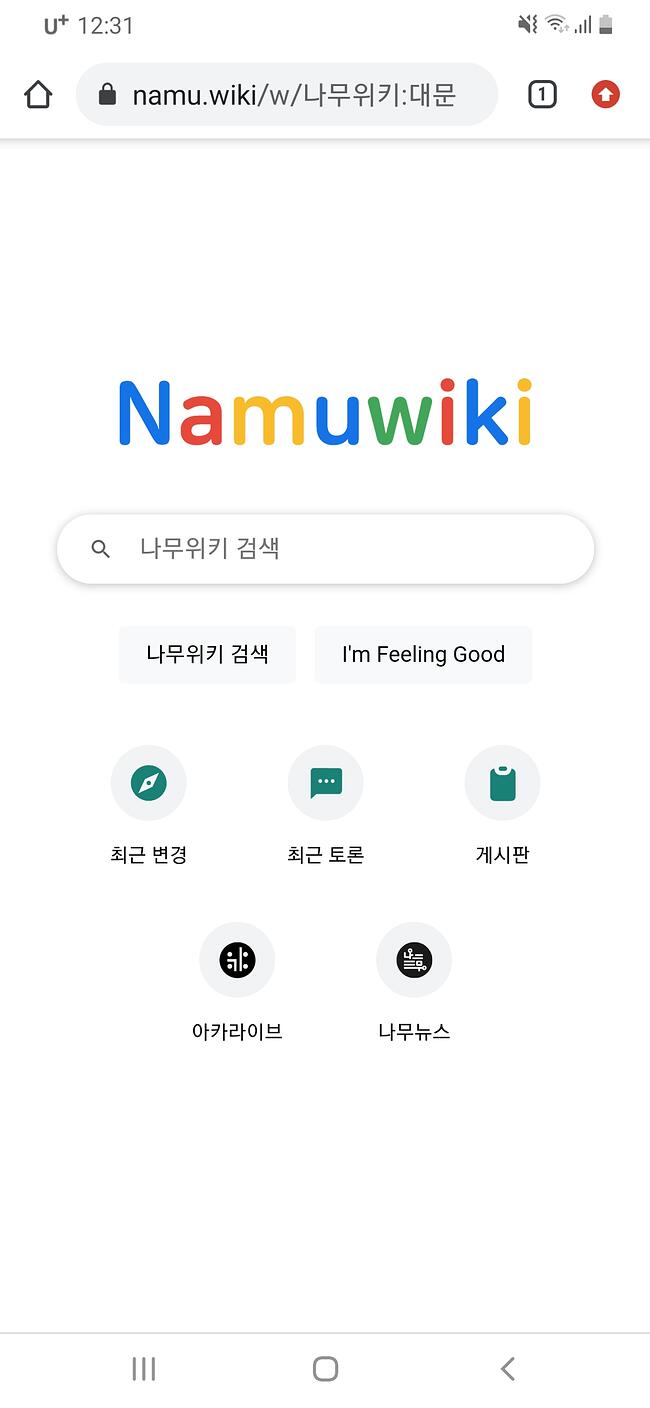This screenshot has width=650, height=1408.
Task: Go back using system navigation
Action: pyautogui.click(x=507, y=1369)
